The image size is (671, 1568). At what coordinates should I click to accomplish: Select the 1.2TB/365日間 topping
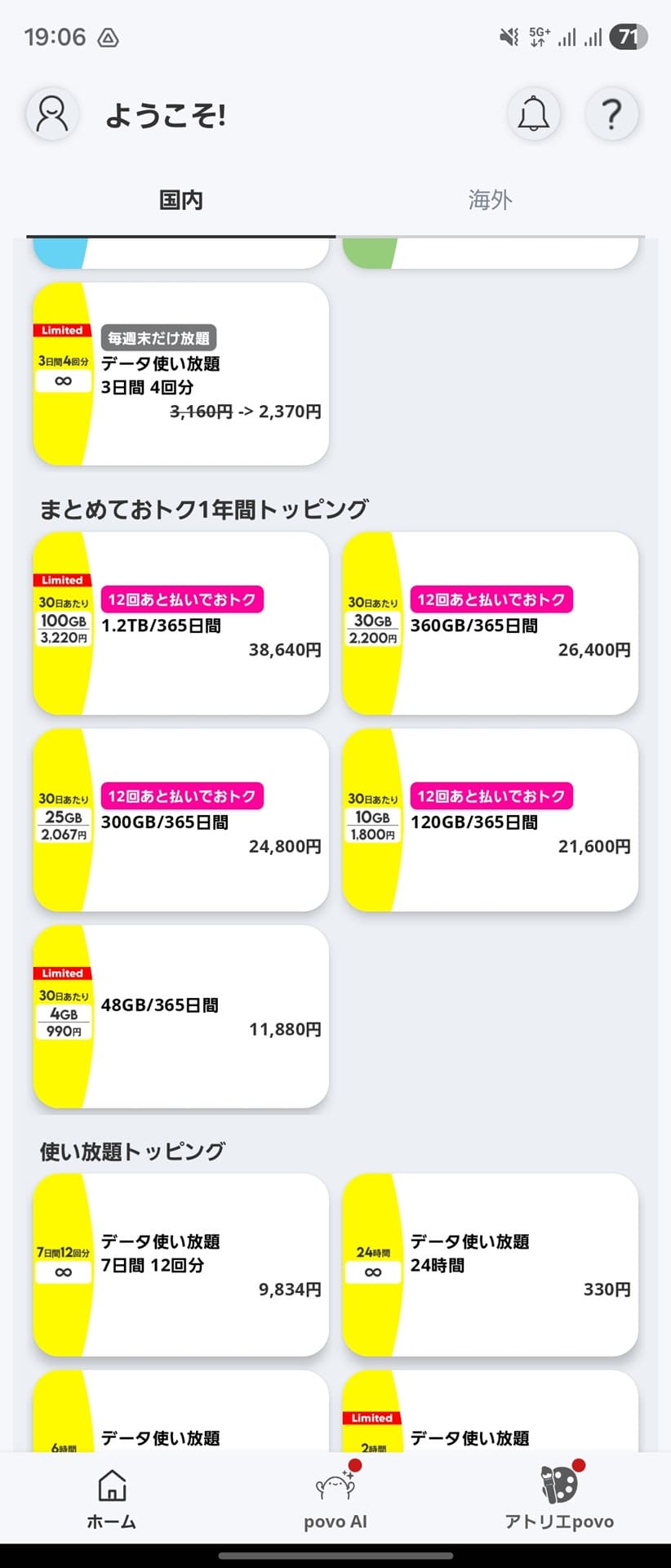[x=180, y=624]
